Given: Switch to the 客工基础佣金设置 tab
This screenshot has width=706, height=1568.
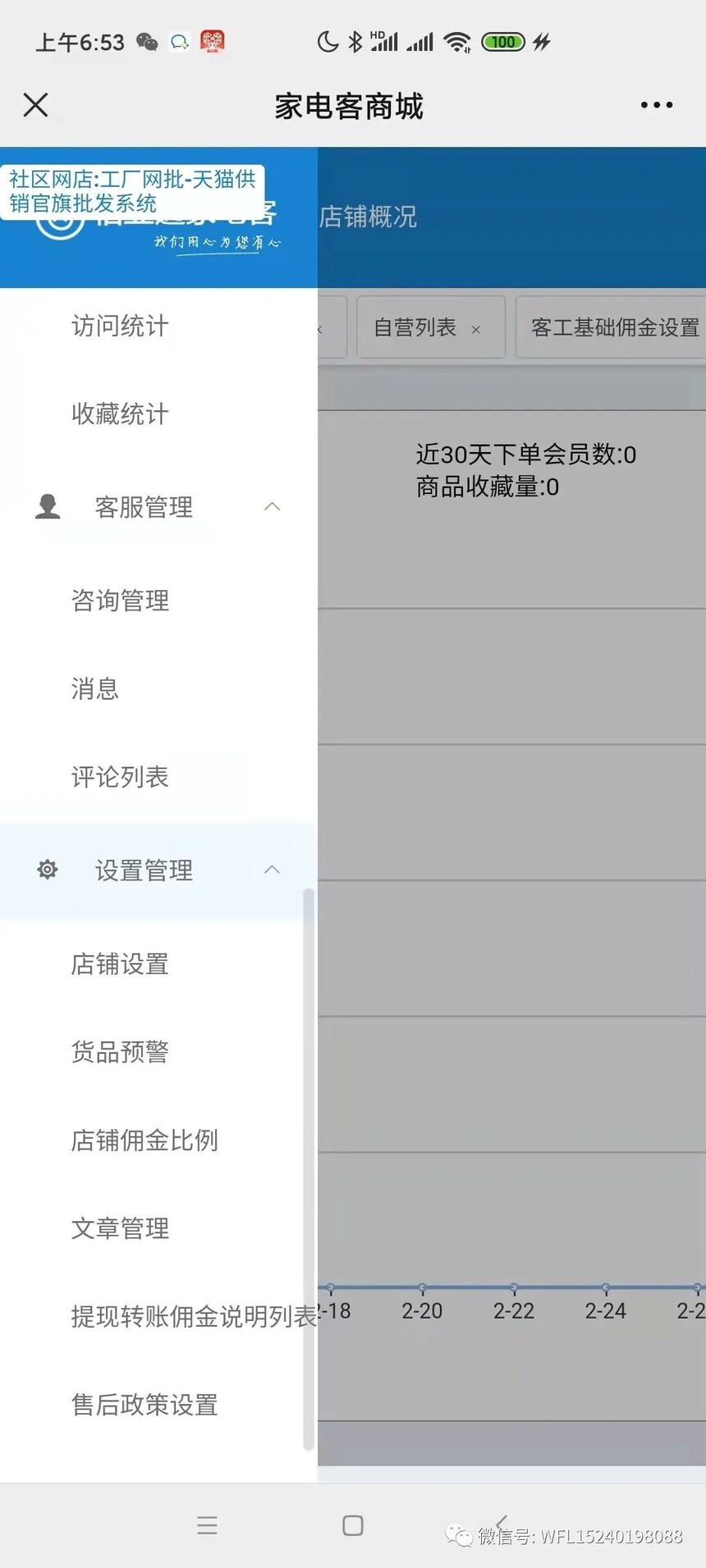Looking at the screenshot, I should (x=614, y=327).
